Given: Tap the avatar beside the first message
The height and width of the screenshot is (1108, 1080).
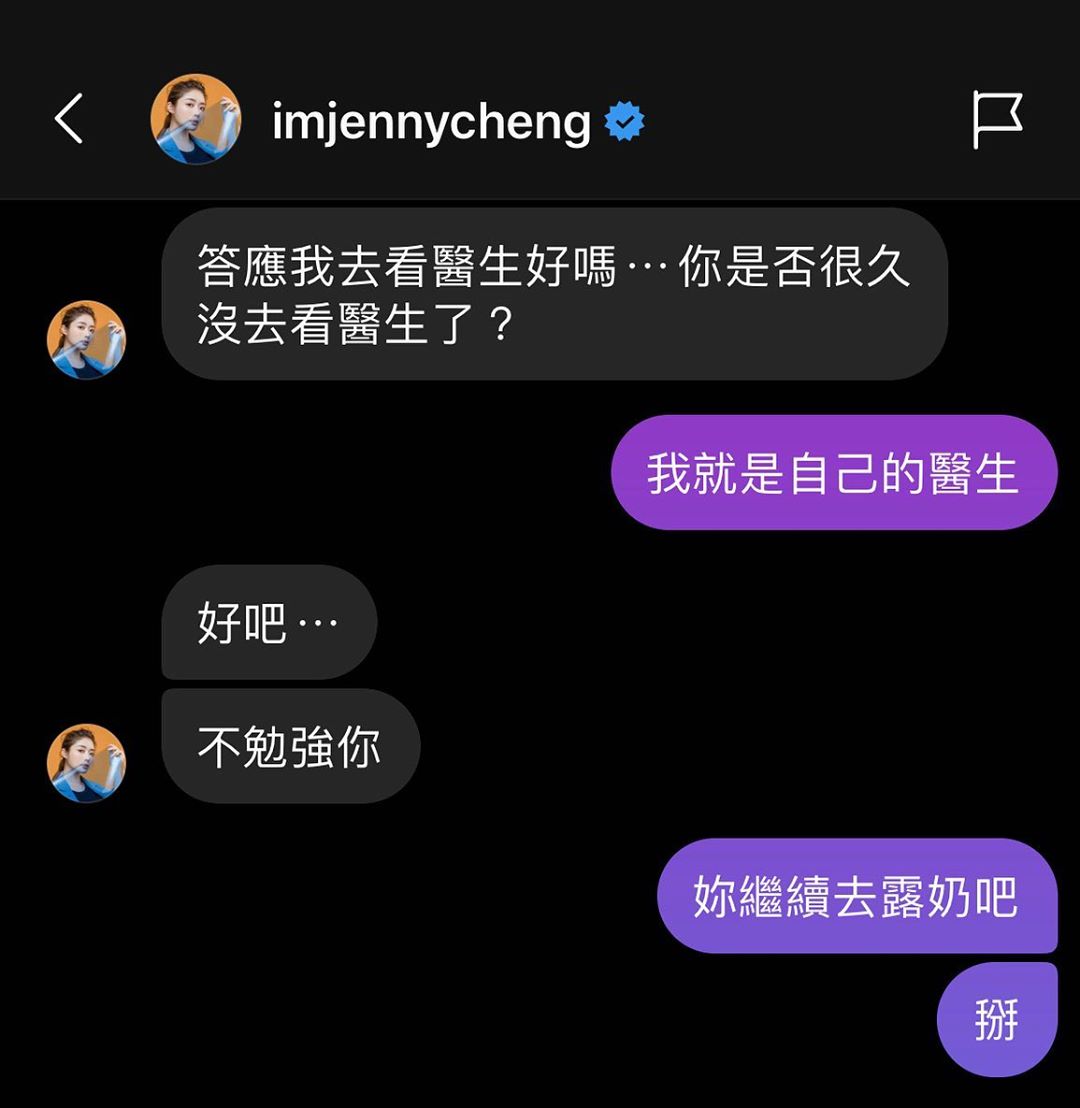Looking at the screenshot, I should pos(86,338).
